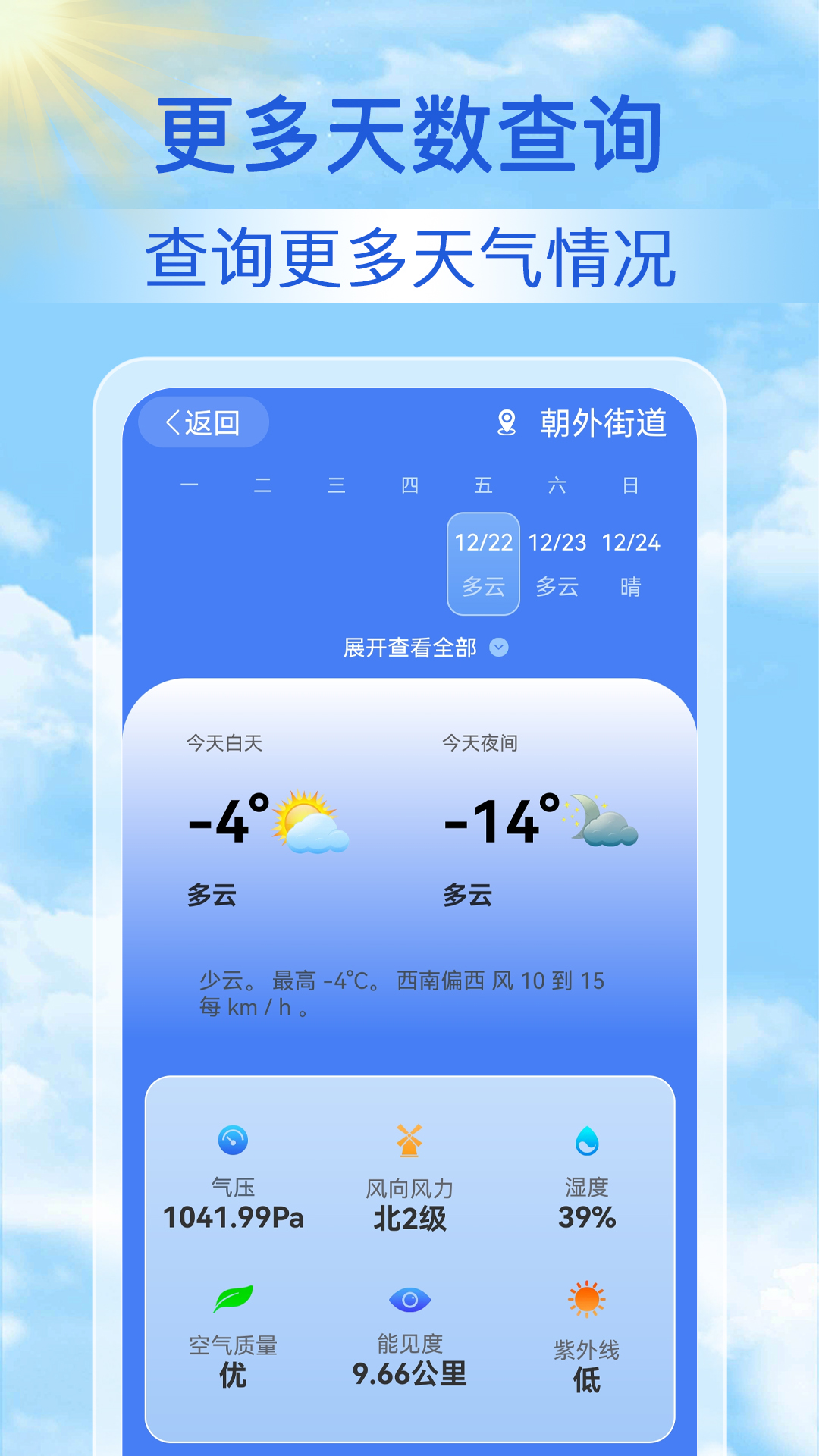This screenshot has height=1456, width=819.
Task: Click the eye icon above 能见度
Action: point(409,1298)
